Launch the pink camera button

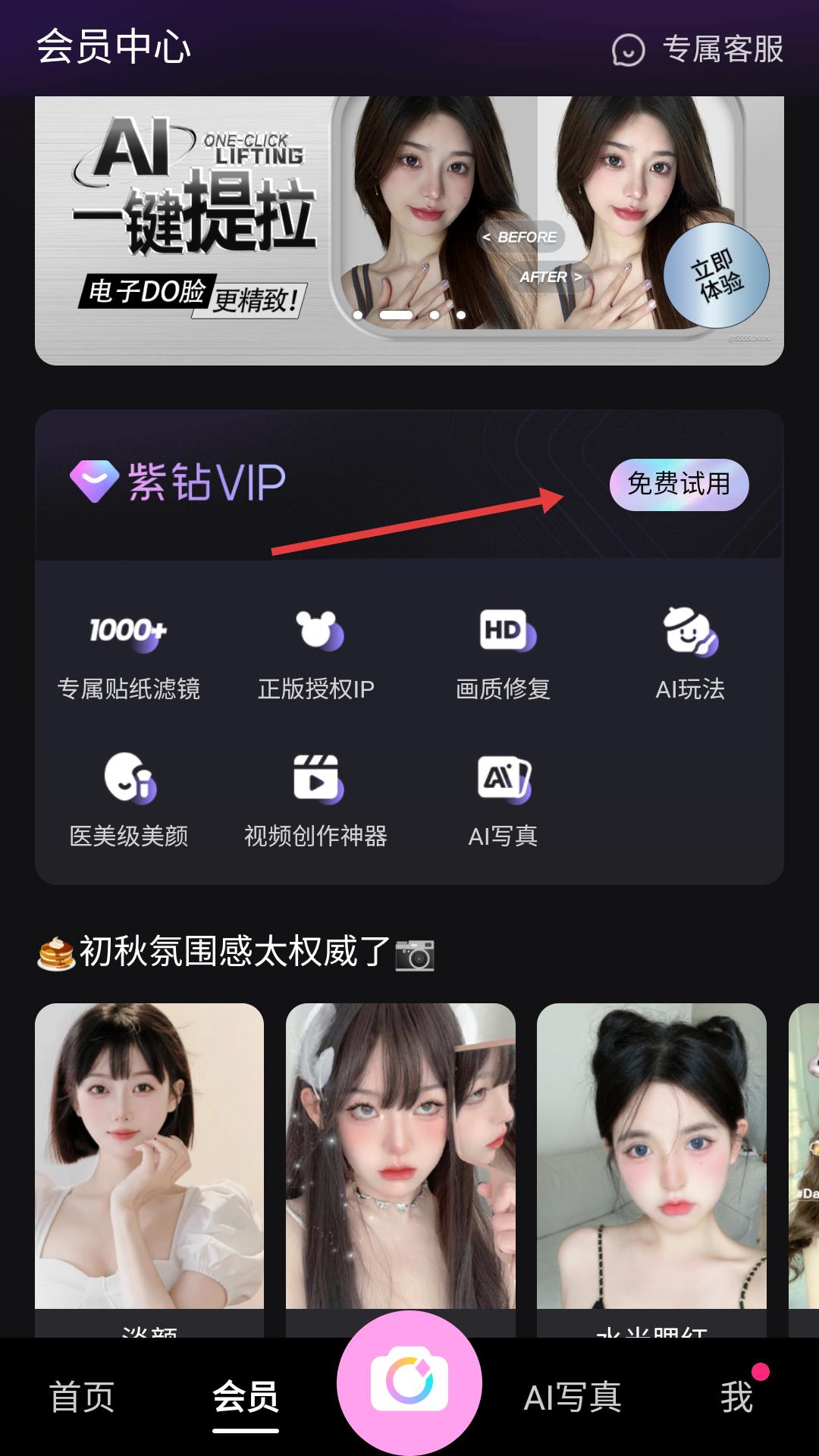point(409,1382)
